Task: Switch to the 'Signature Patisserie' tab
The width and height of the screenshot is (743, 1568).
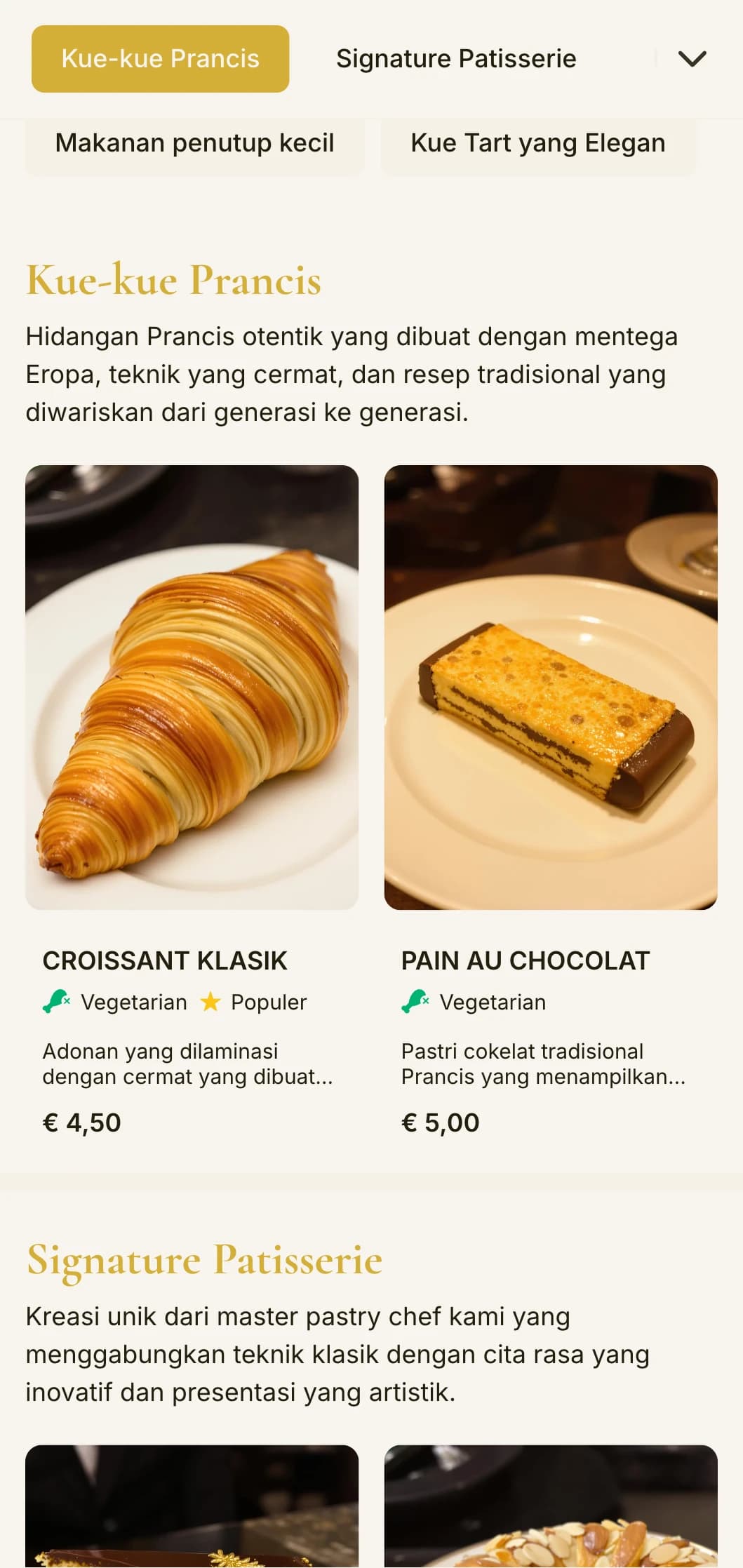Action: pyautogui.click(x=456, y=58)
